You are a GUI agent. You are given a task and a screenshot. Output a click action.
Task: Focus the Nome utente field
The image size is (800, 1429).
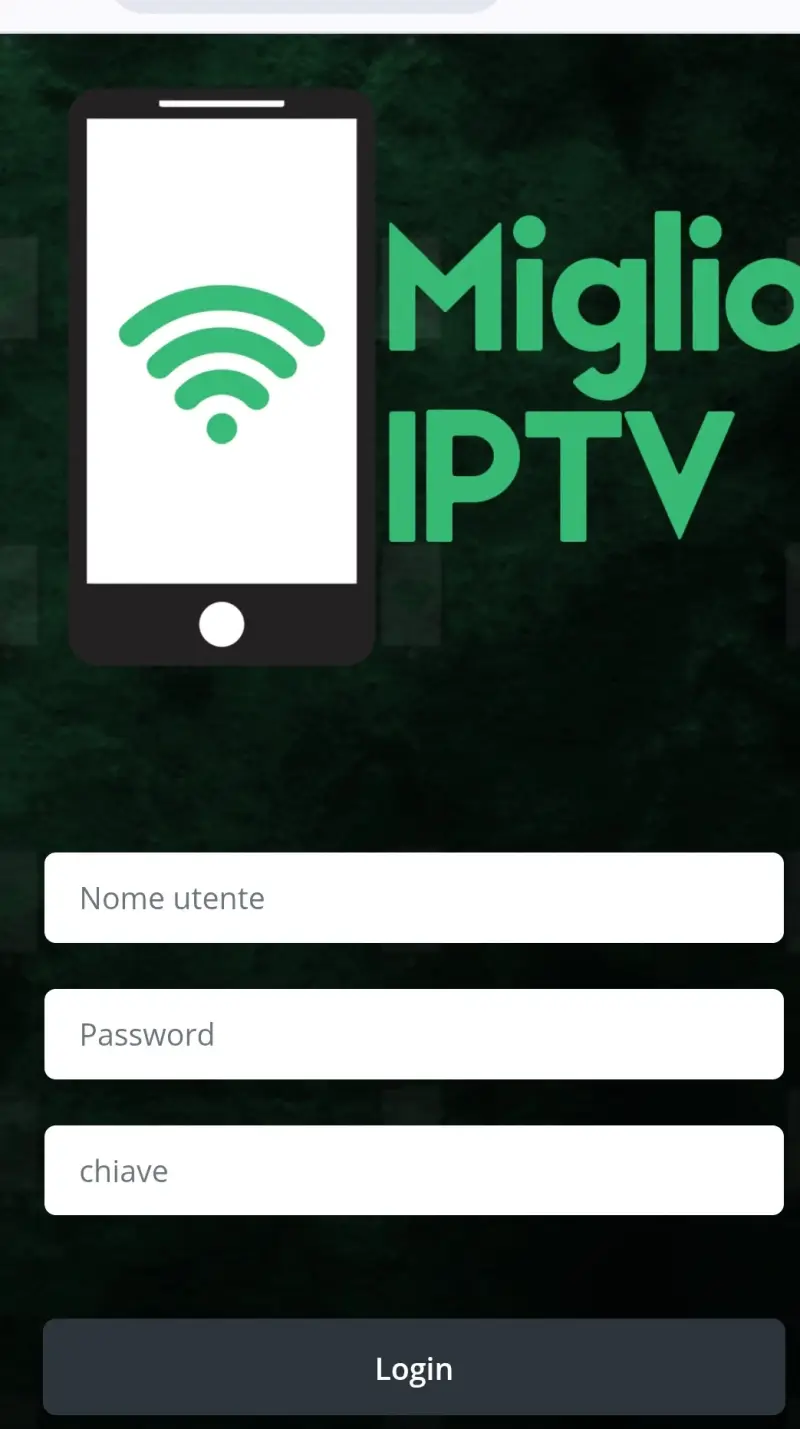coord(413,897)
